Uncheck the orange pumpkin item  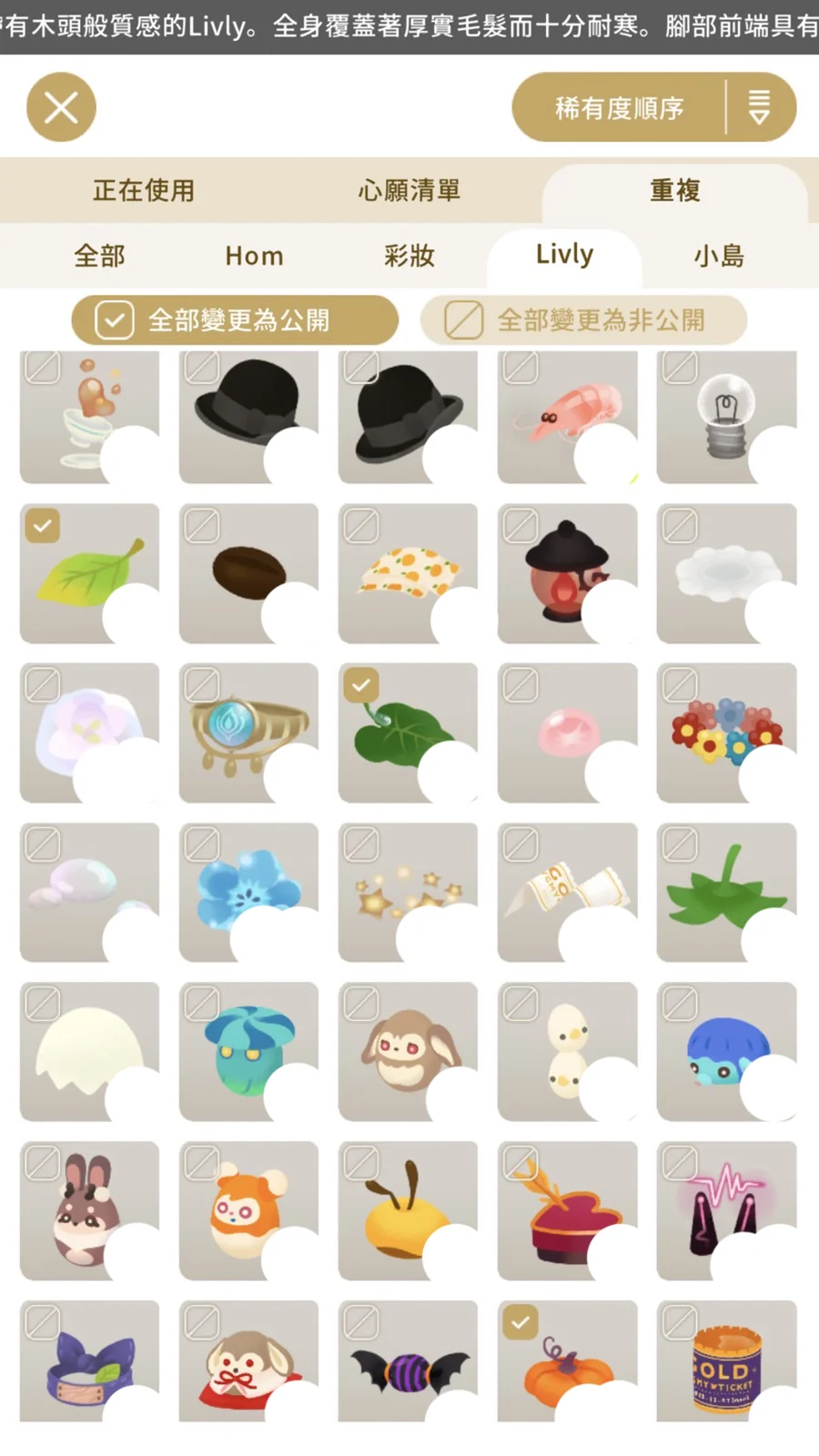coord(521,1322)
